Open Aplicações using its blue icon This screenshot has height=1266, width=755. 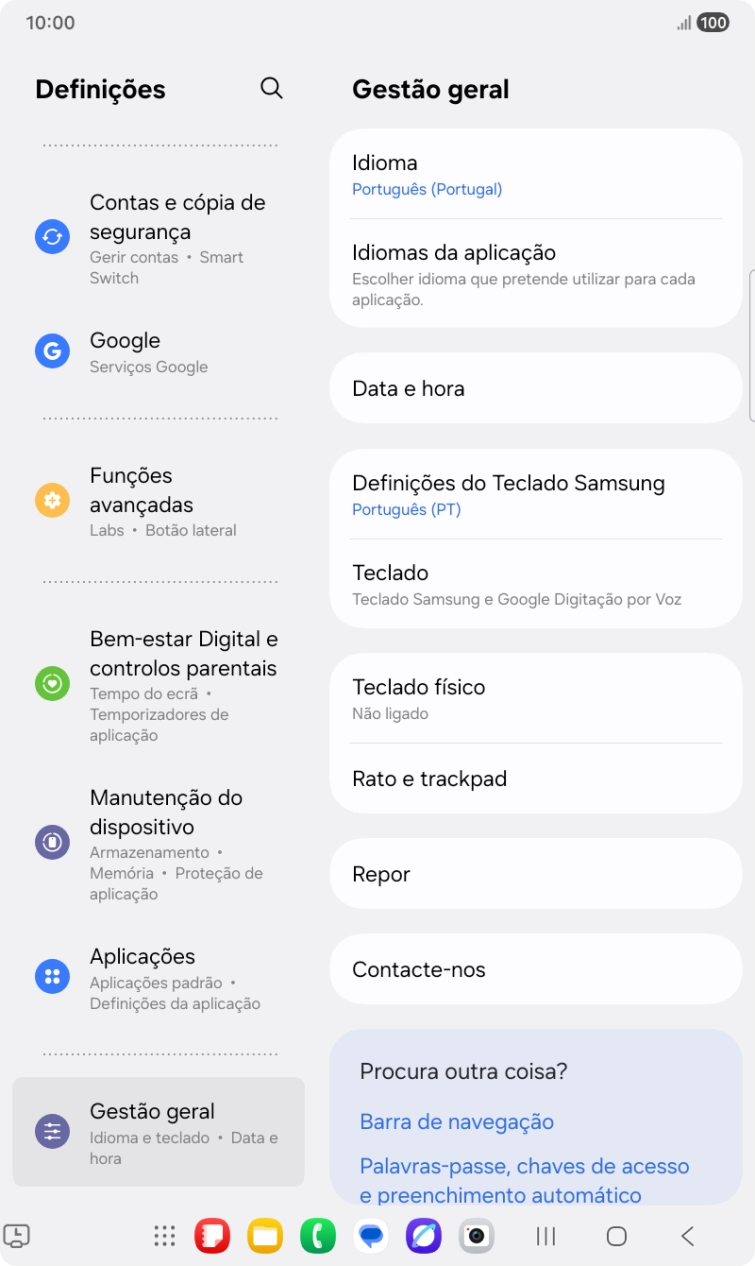pyautogui.click(x=51, y=975)
